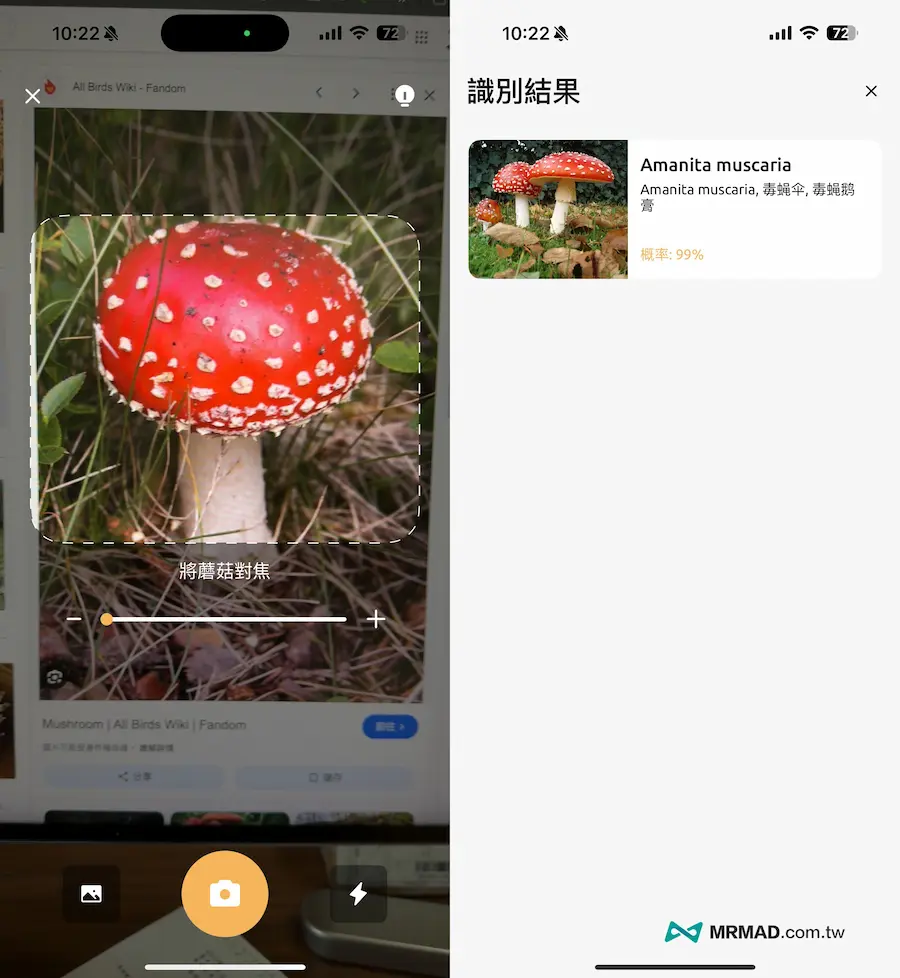Open the scanning tips lightbulb icon
This screenshot has width=900, height=978.
404,96
